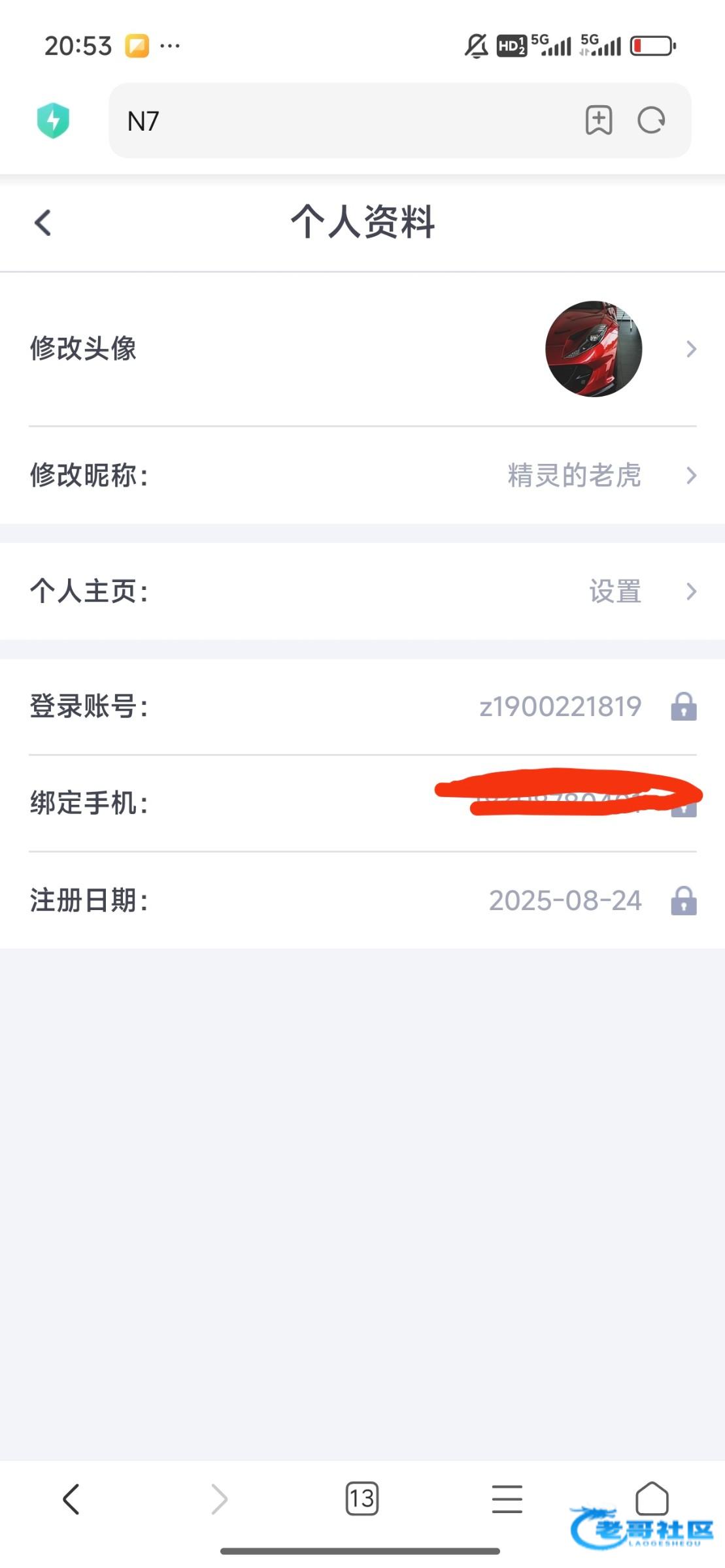Edit nickname 精灵的老虎
725x1568 pixels.
574,475
